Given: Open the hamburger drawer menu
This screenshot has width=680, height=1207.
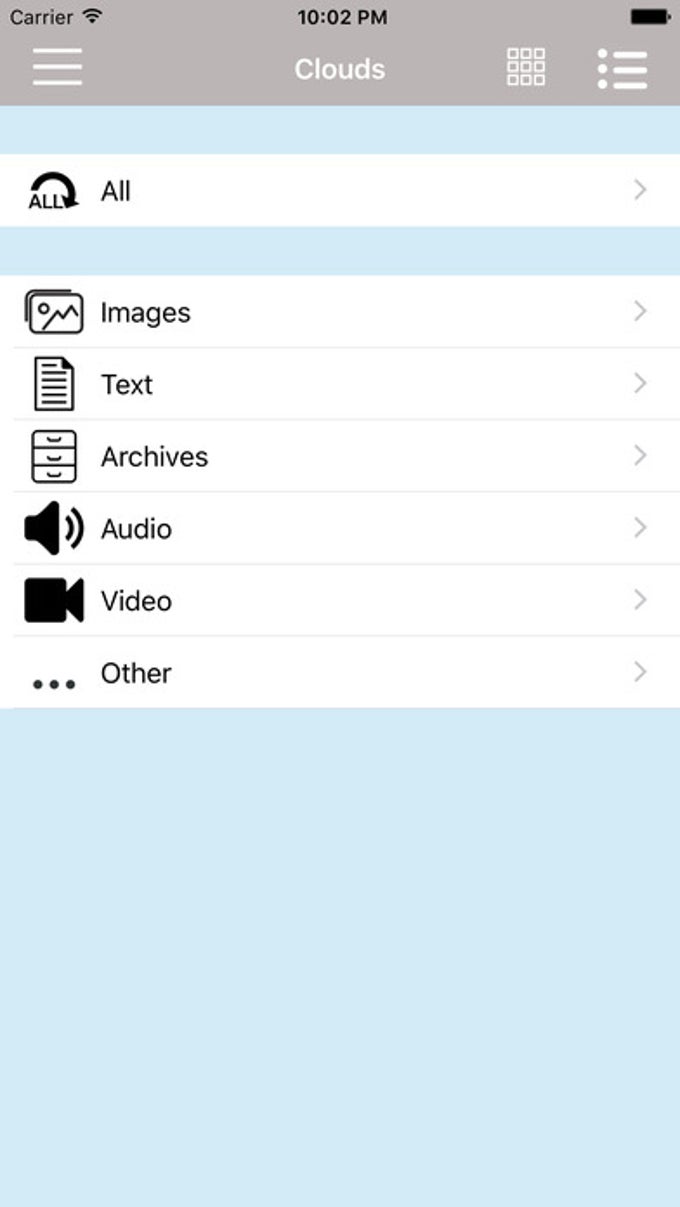Looking at the screenshot, I should point(57,68).
